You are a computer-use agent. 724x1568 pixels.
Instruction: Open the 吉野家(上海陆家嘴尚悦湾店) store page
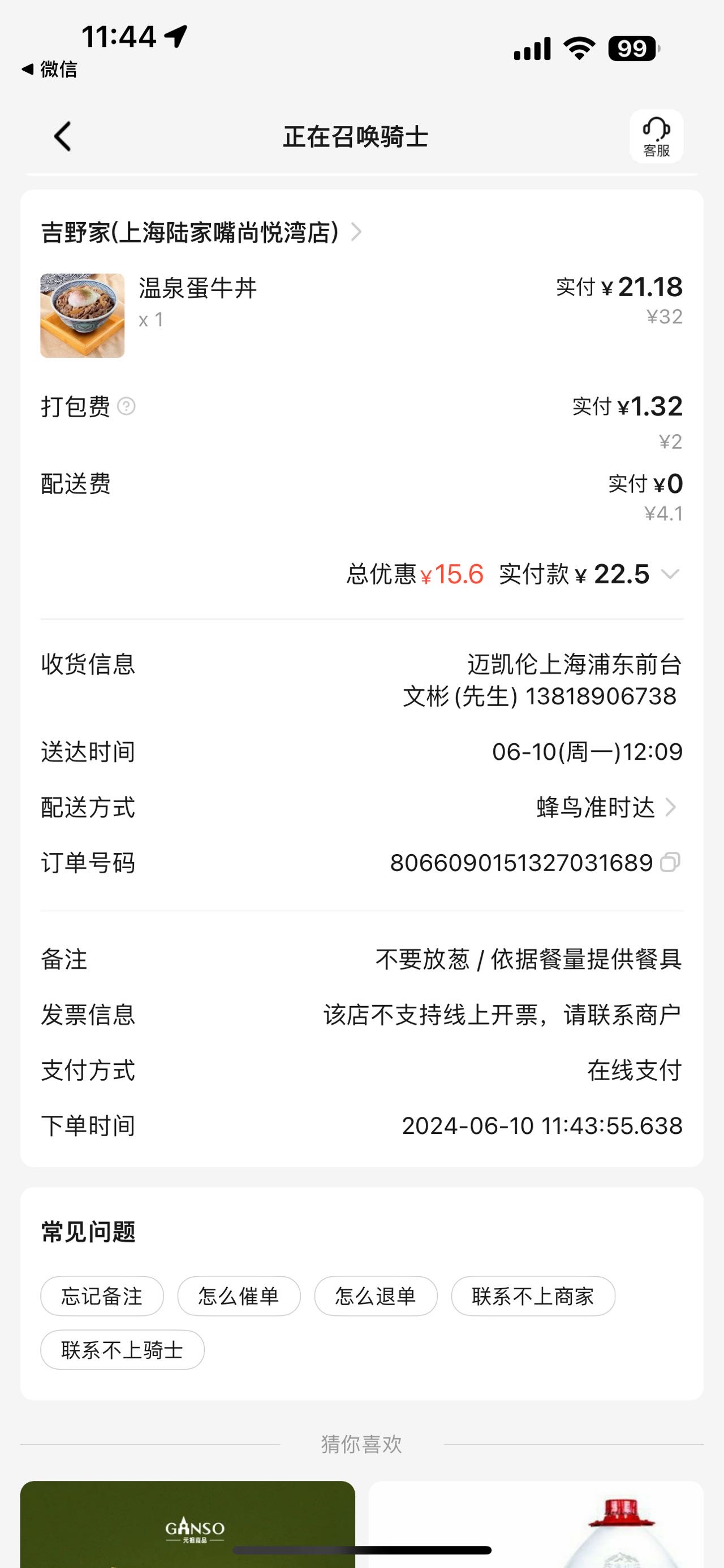201,232
